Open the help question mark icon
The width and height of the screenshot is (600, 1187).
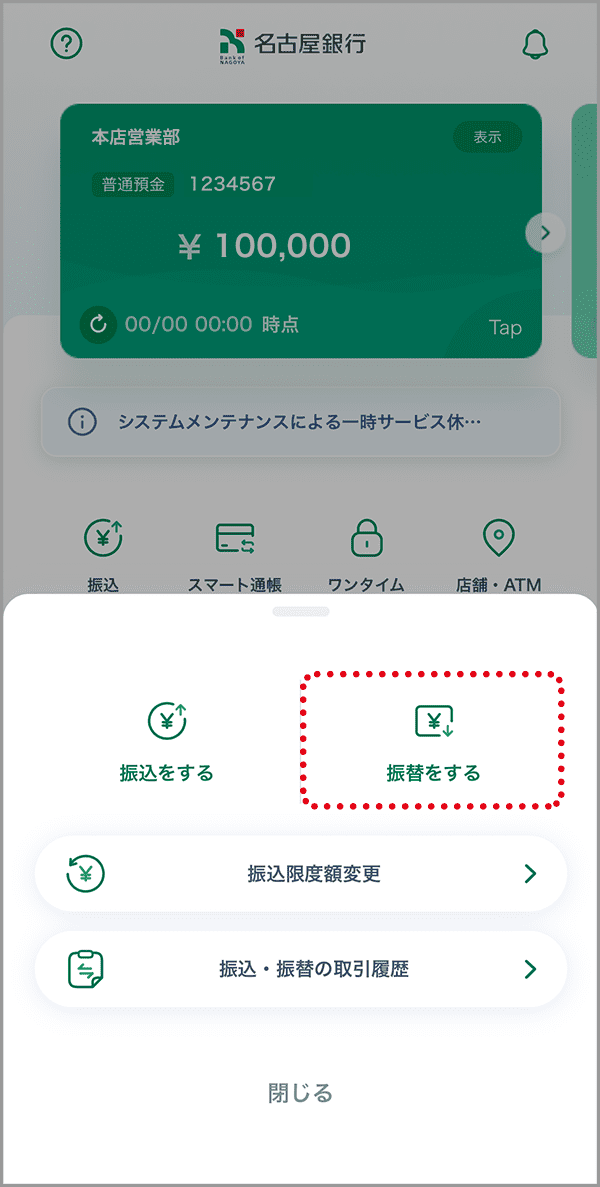[67, 45]
